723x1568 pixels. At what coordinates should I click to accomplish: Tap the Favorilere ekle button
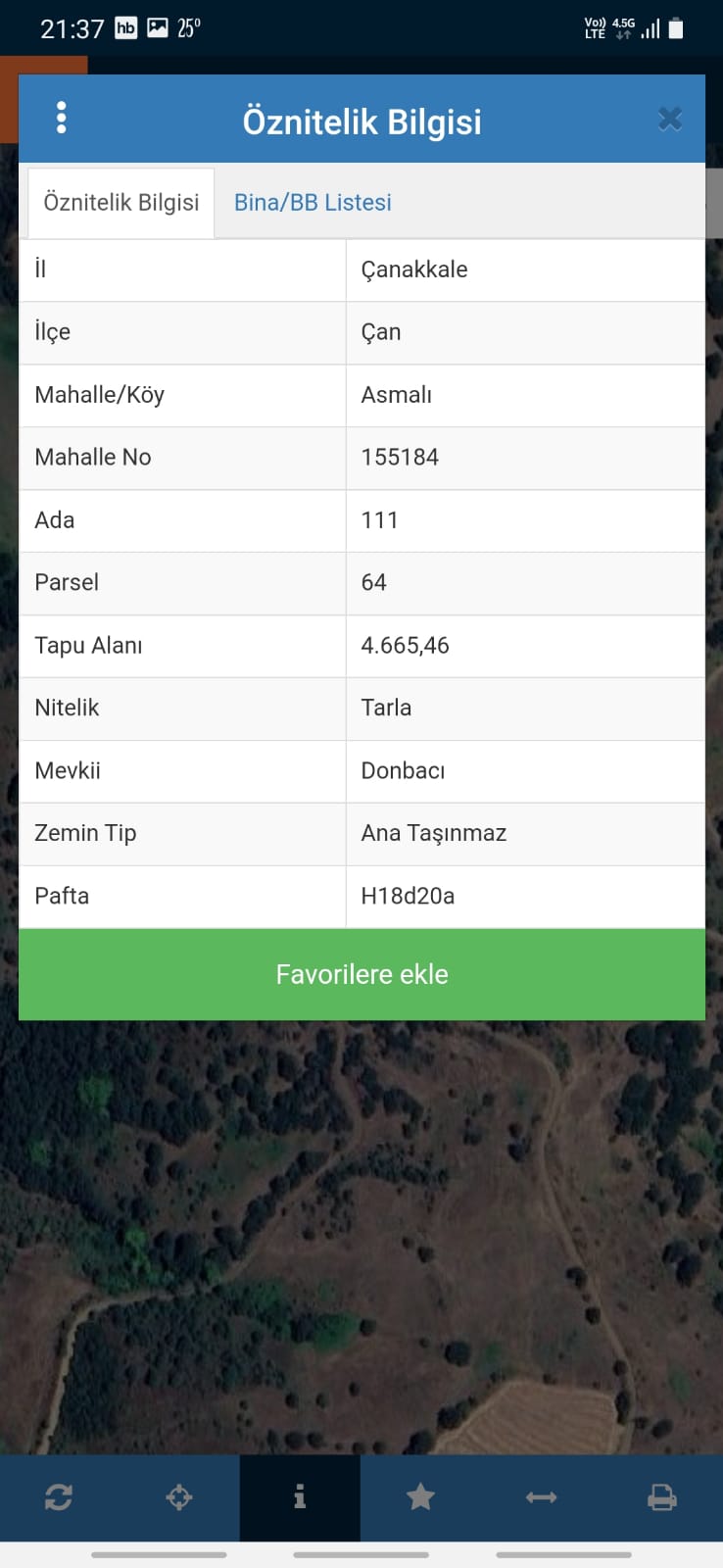pos(361,974)
